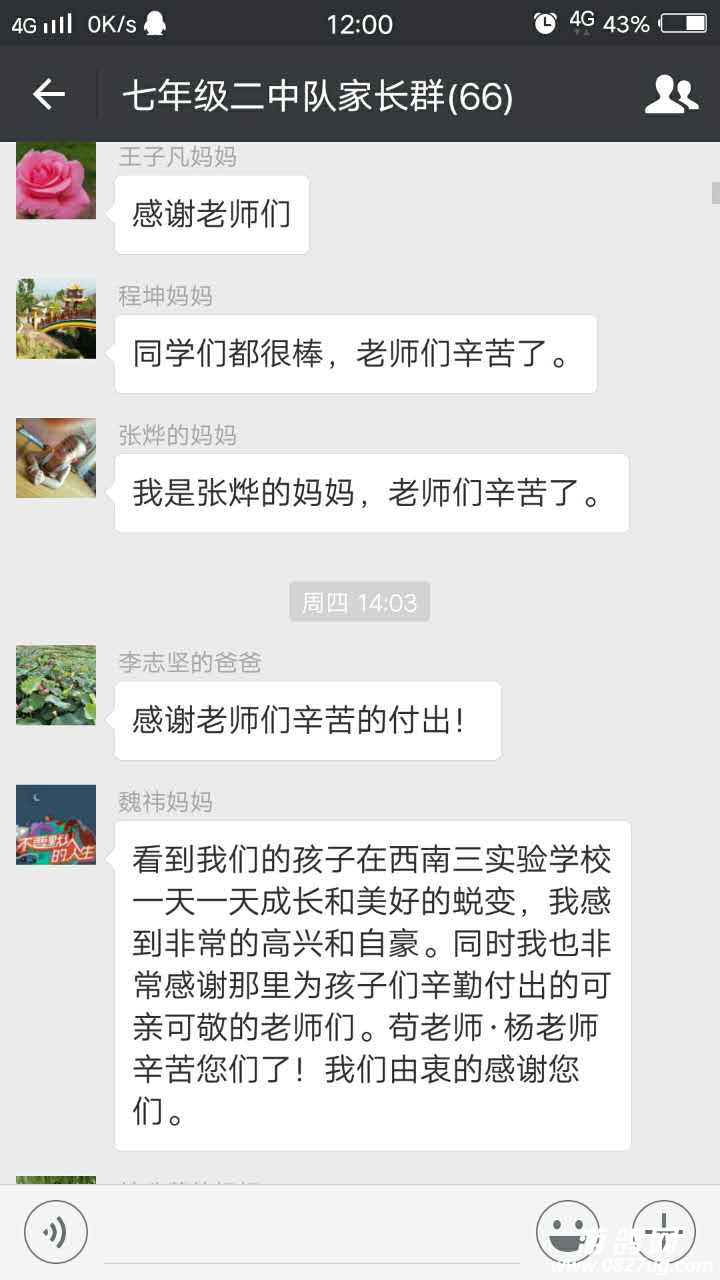Switch to voice message input
720x1280 pixels.
coord(56,1231)
